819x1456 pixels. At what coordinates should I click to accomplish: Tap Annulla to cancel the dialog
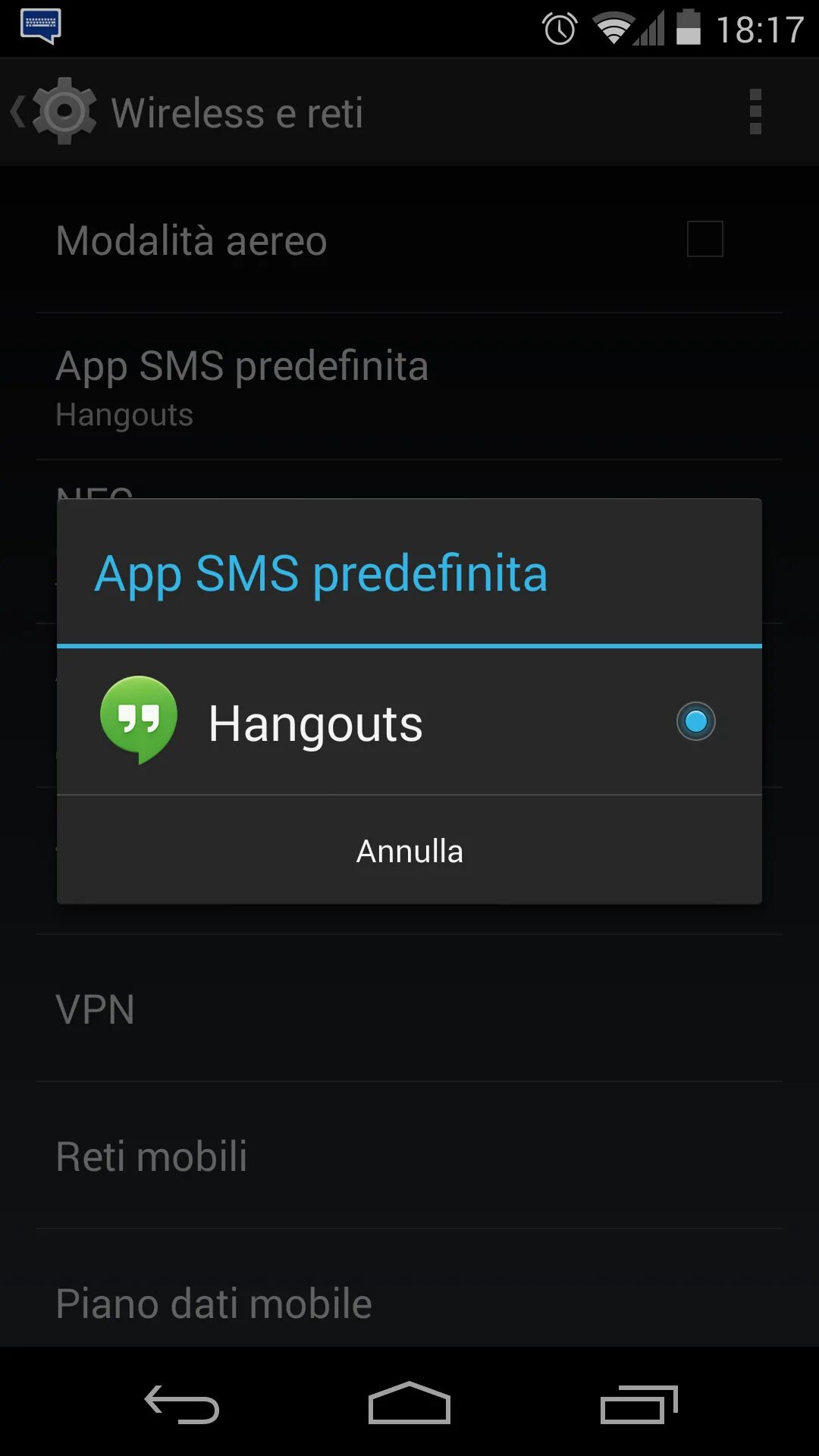(409, 851)
